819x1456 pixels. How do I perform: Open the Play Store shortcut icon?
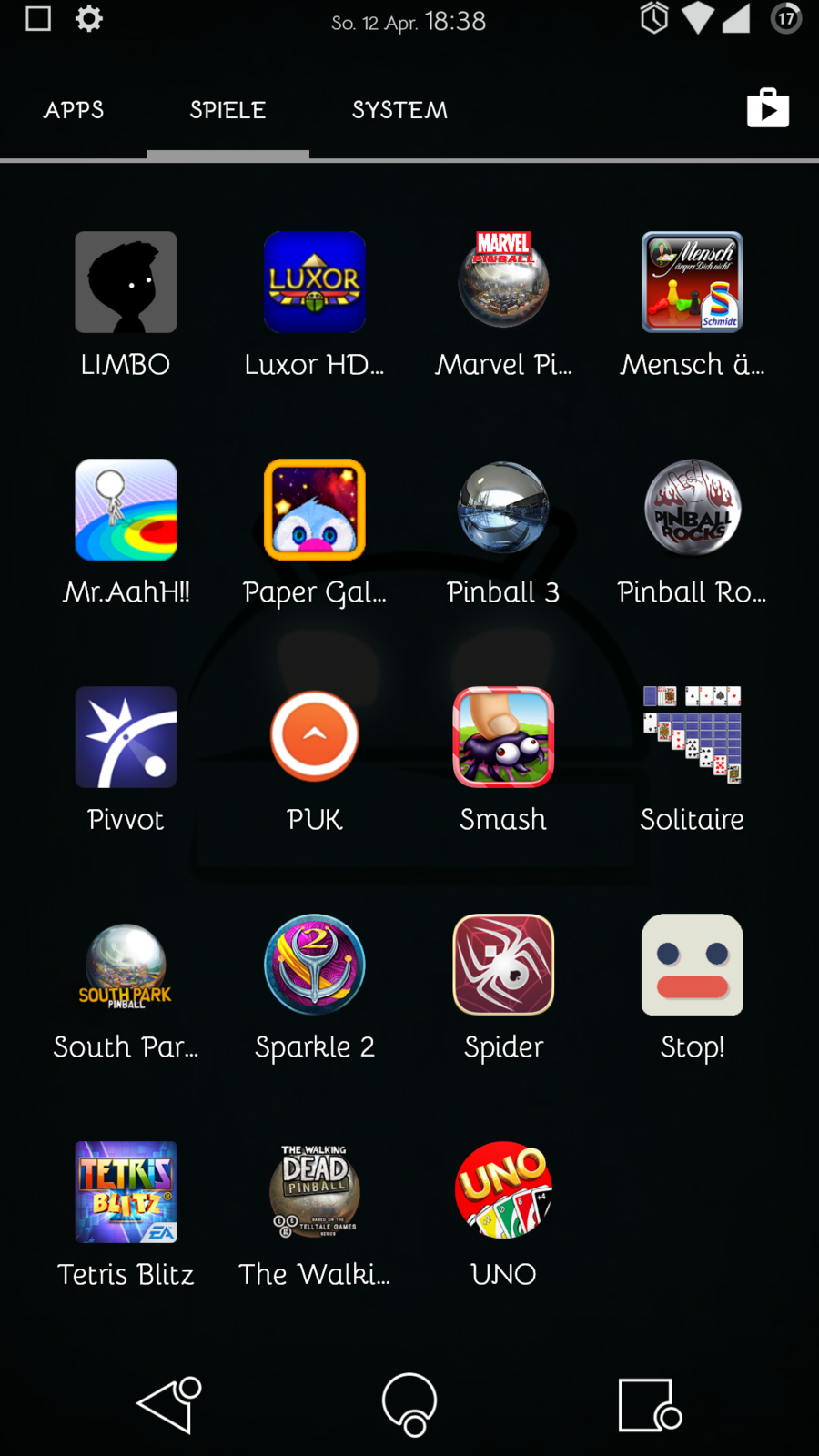(x=767, y=108)
